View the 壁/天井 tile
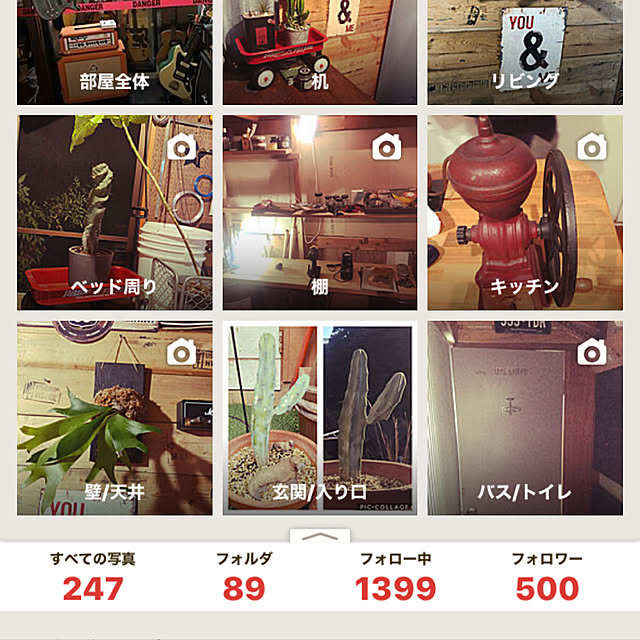 click(114, 418)
